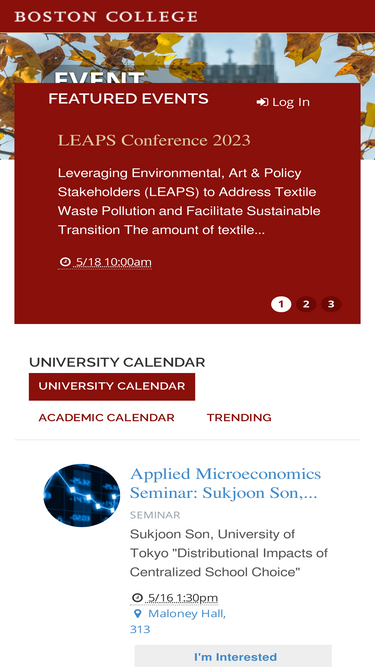The width and height of the screenshot is (375, 667).
Task: Go to featured event slide 3
Action: pos(331,304)
